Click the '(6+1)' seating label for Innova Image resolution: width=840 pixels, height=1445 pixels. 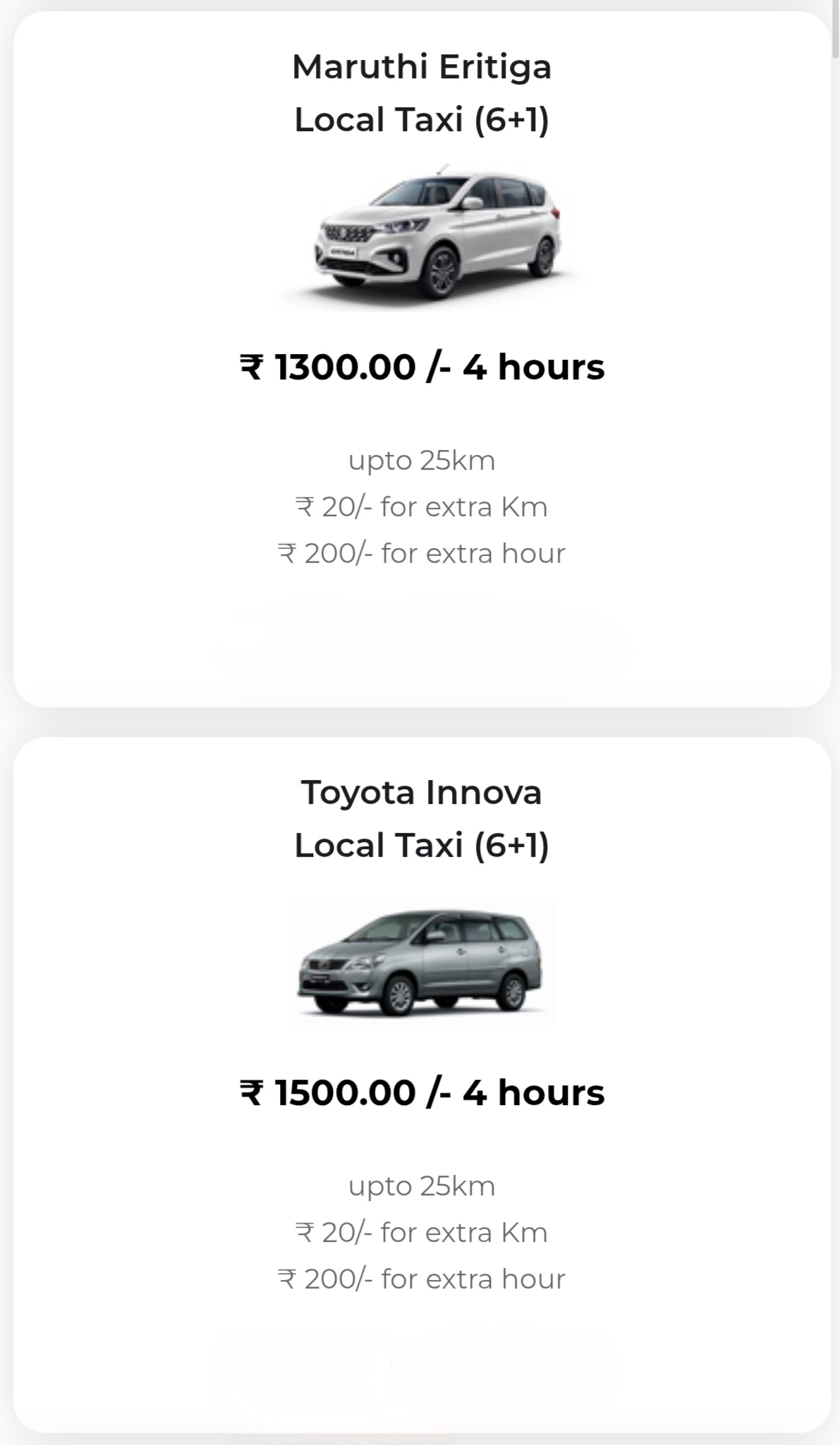click(x=513, y=843)
